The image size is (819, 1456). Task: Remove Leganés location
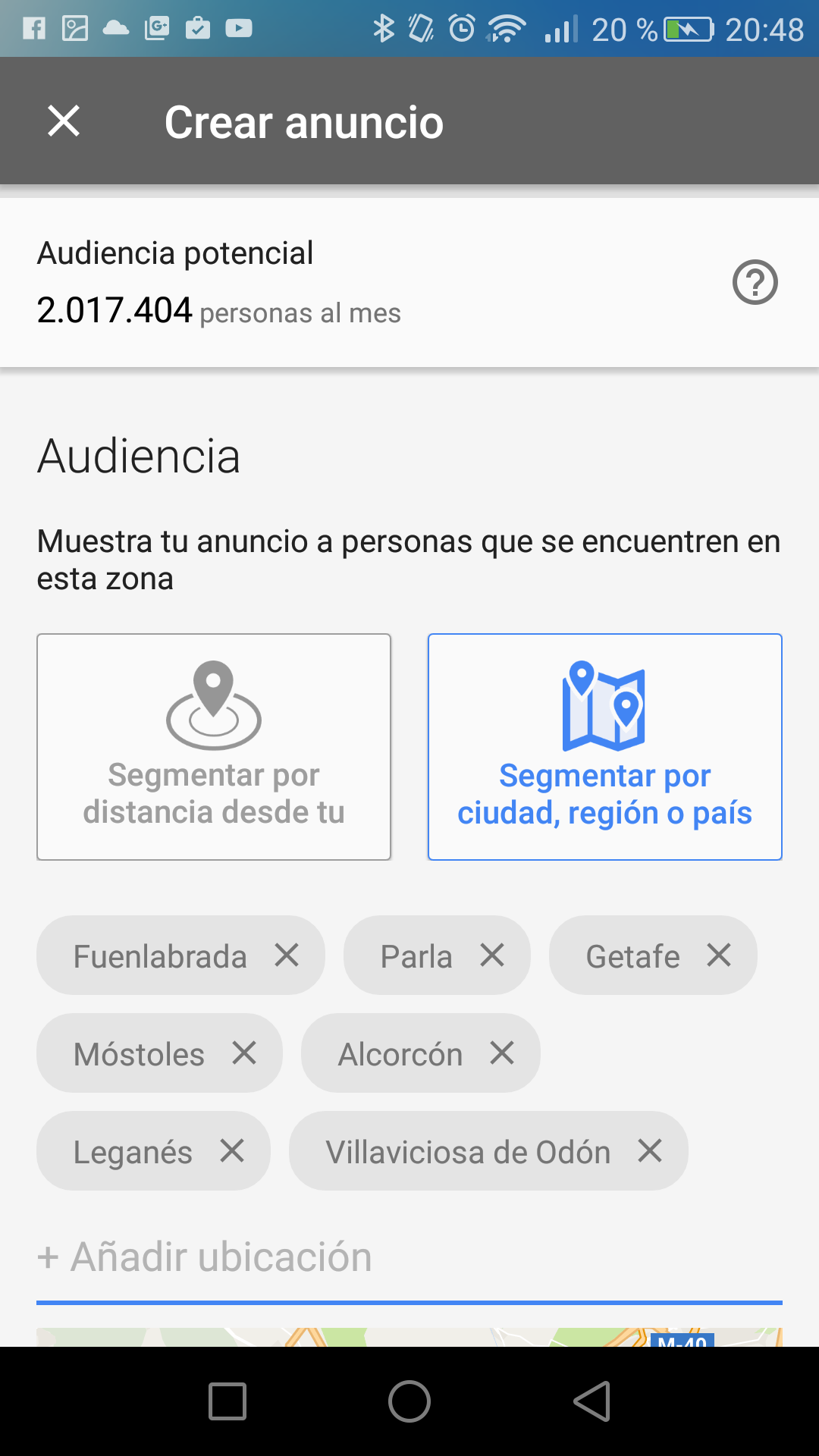click(232, 1150)
